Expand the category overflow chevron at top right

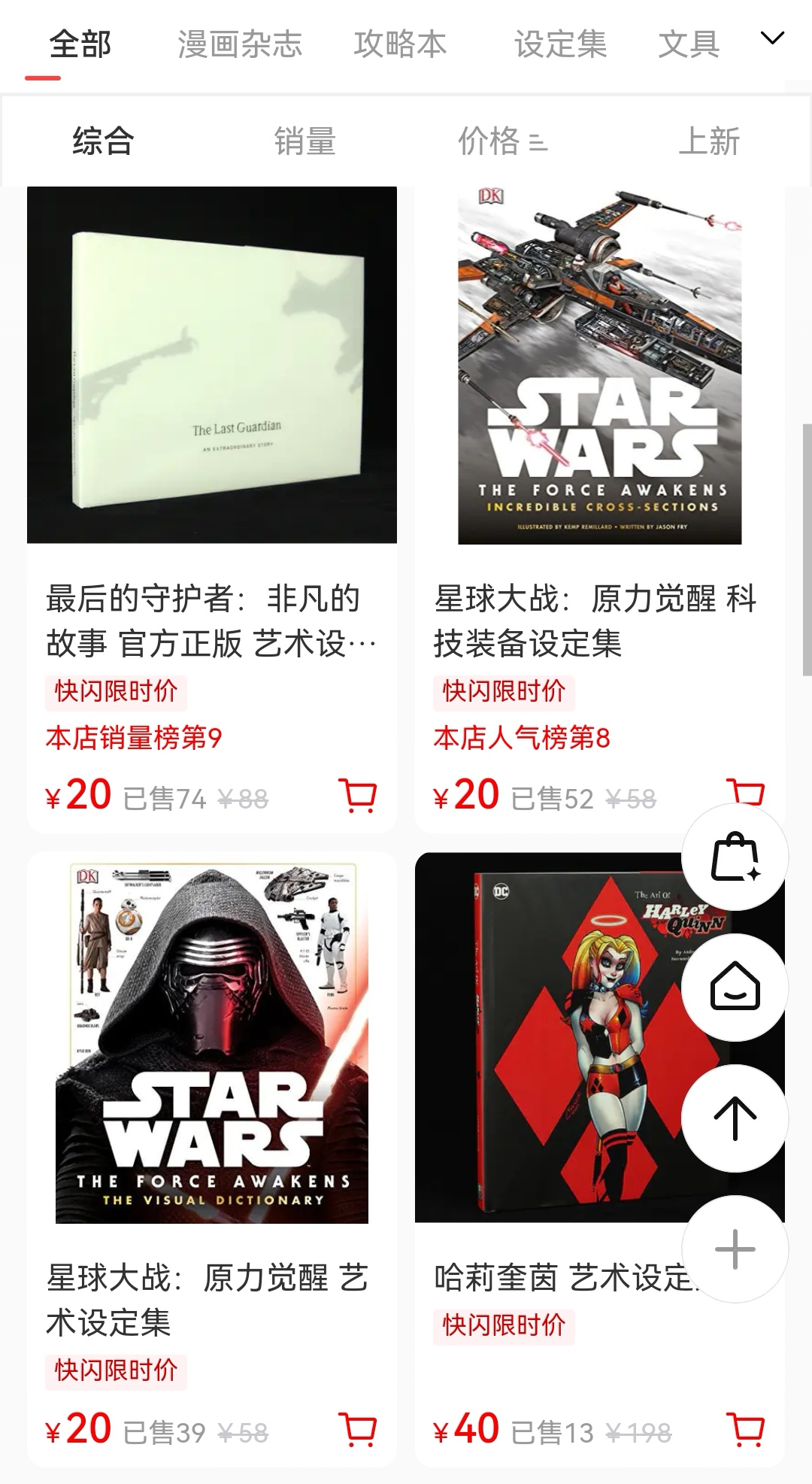[x=773, y=38]
